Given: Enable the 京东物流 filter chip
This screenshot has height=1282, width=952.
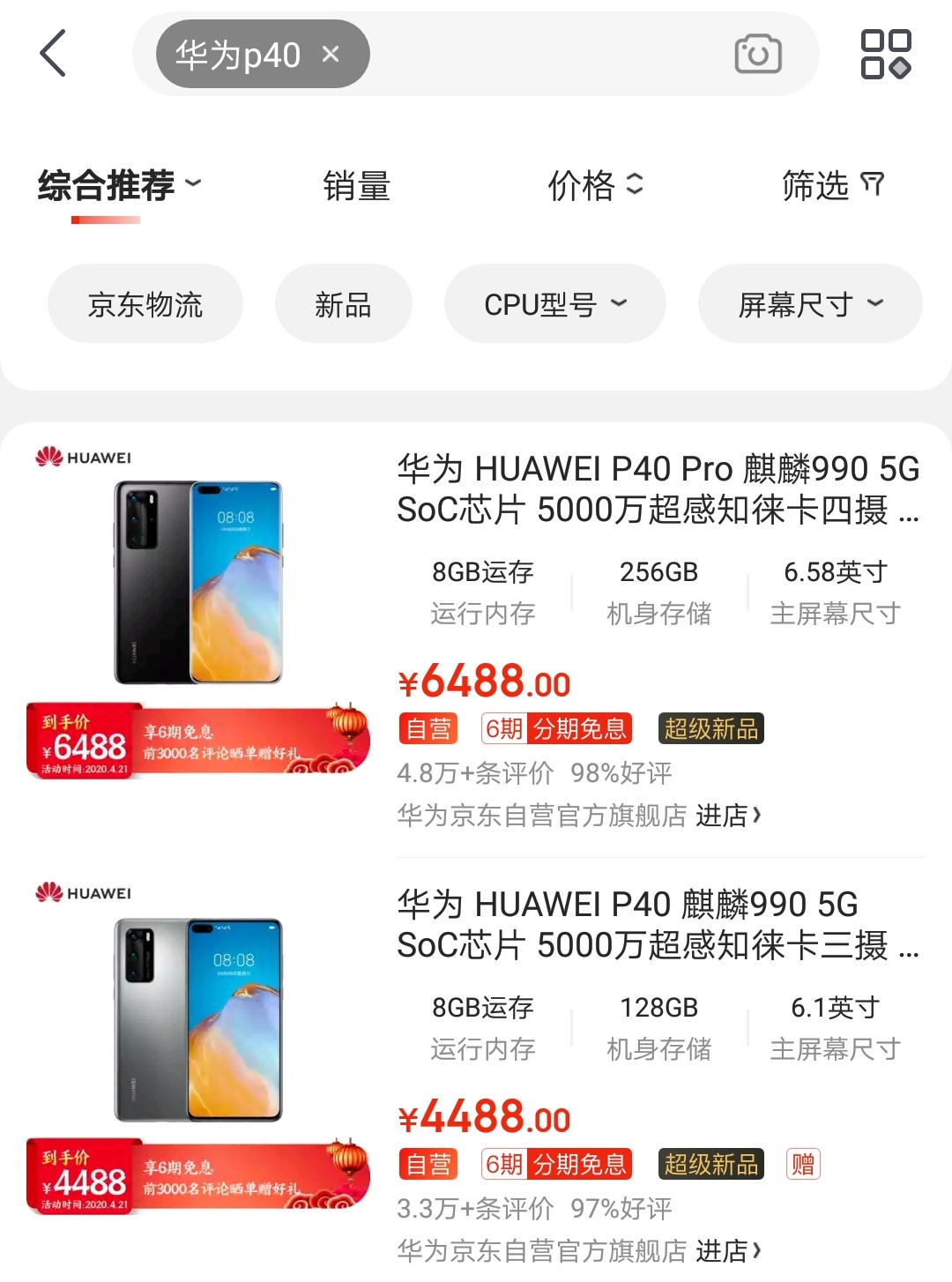Looking at the screenshot, I should (x=145, y=303).
